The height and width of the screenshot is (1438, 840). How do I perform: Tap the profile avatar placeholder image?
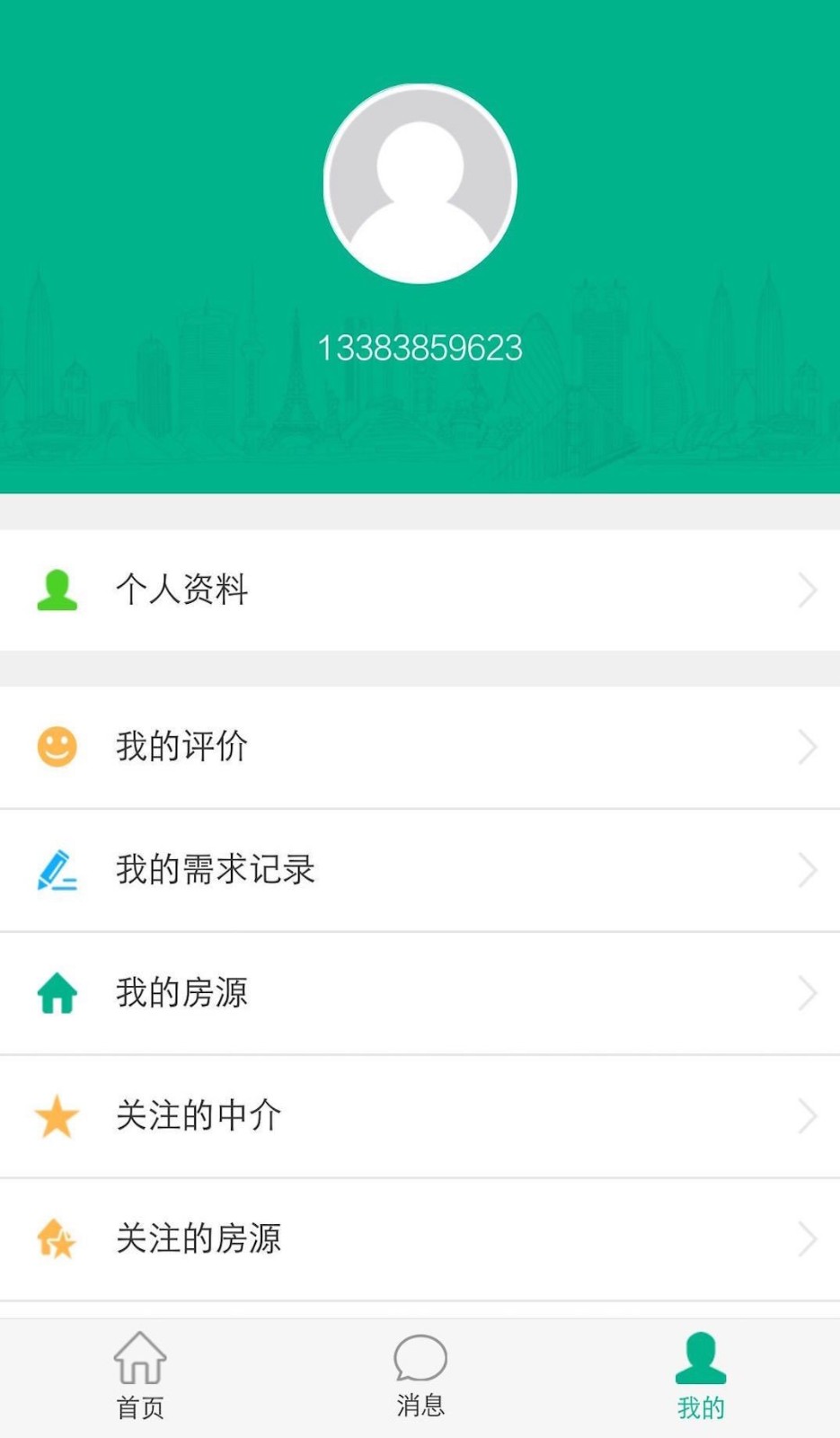click(420, 182)
